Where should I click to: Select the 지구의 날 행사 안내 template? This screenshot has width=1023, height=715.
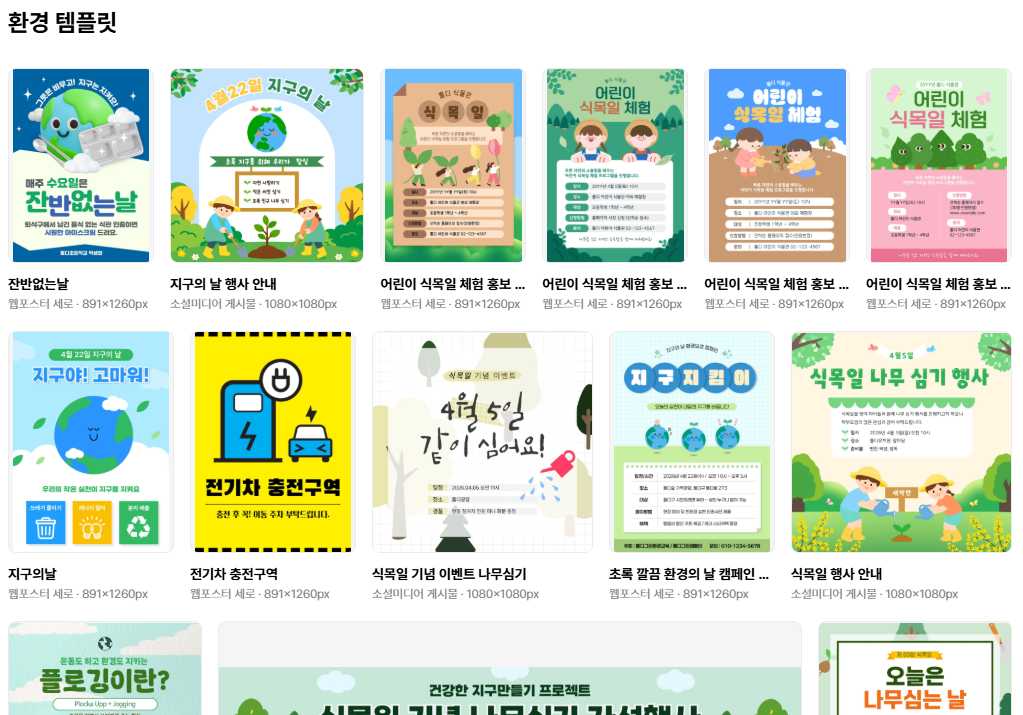point(266,166)
